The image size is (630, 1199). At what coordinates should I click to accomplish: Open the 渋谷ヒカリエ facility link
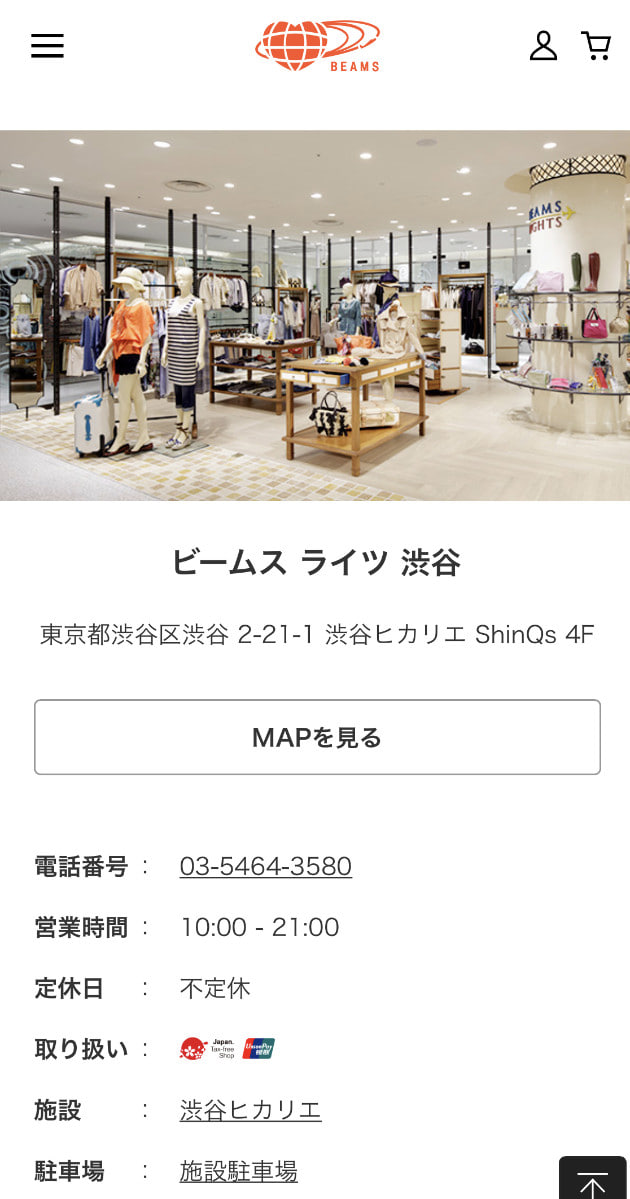pyautogui.click(x=250, y=1110)
